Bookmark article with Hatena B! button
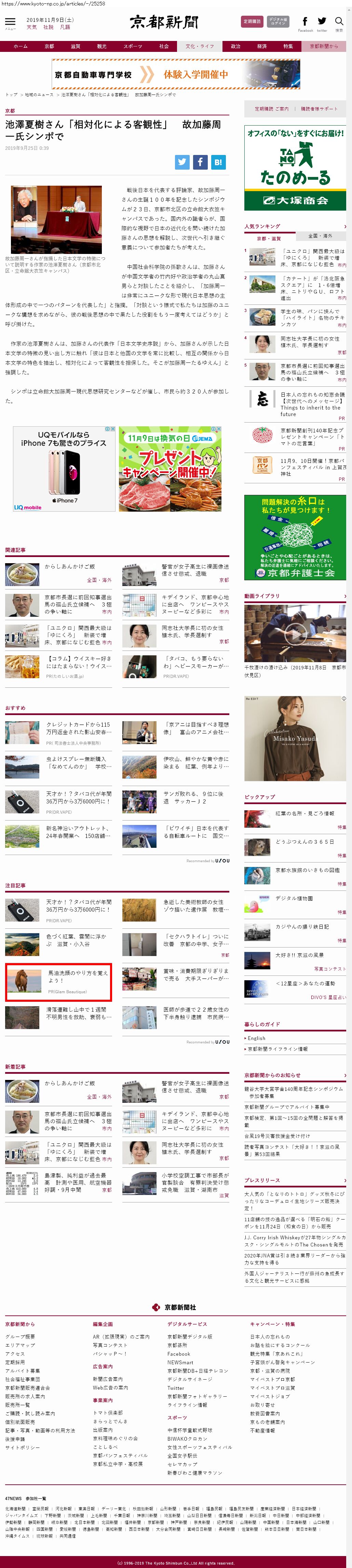The width and height of the screenshot is (352, 1568). 218,162
